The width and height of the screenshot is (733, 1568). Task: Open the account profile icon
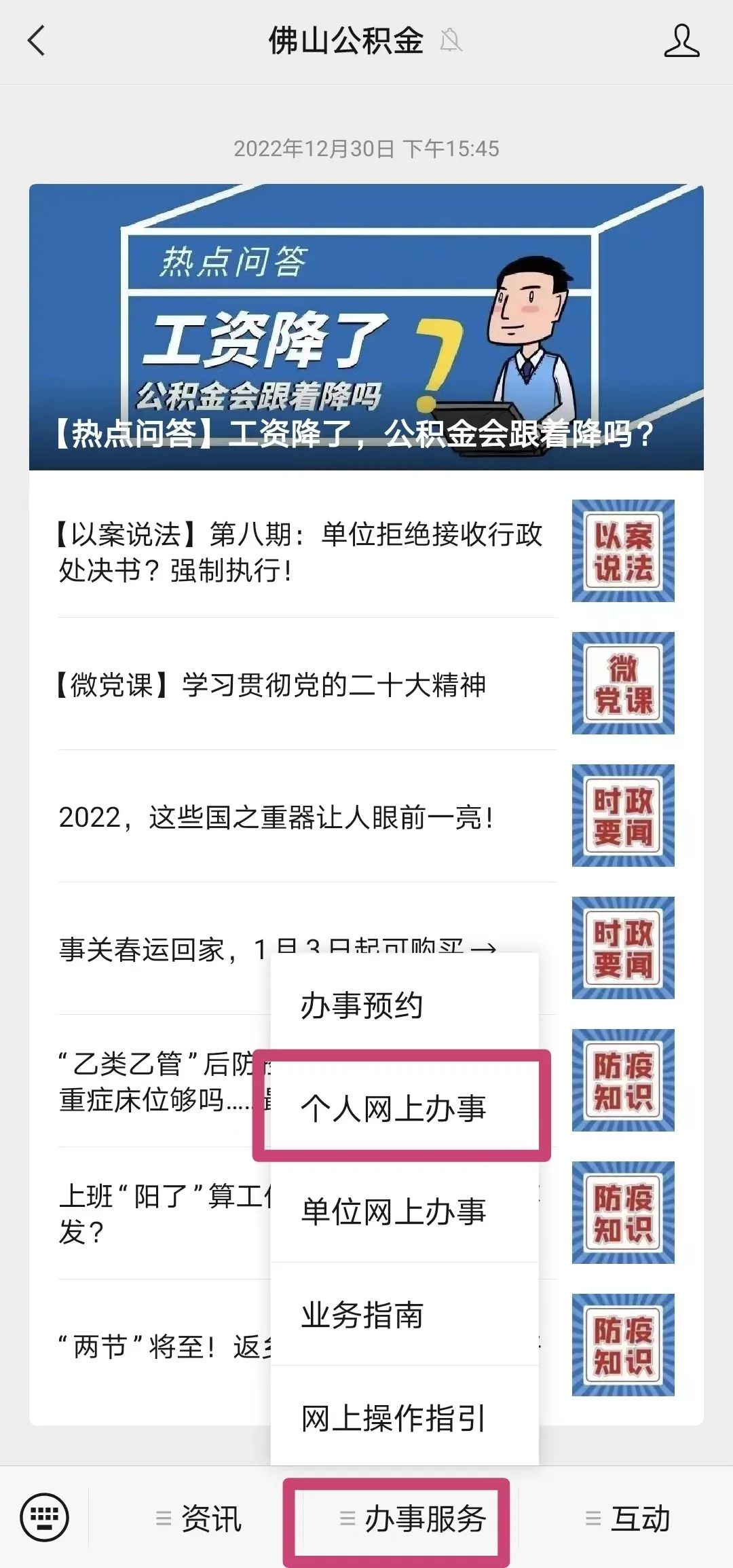click(681, 41)
